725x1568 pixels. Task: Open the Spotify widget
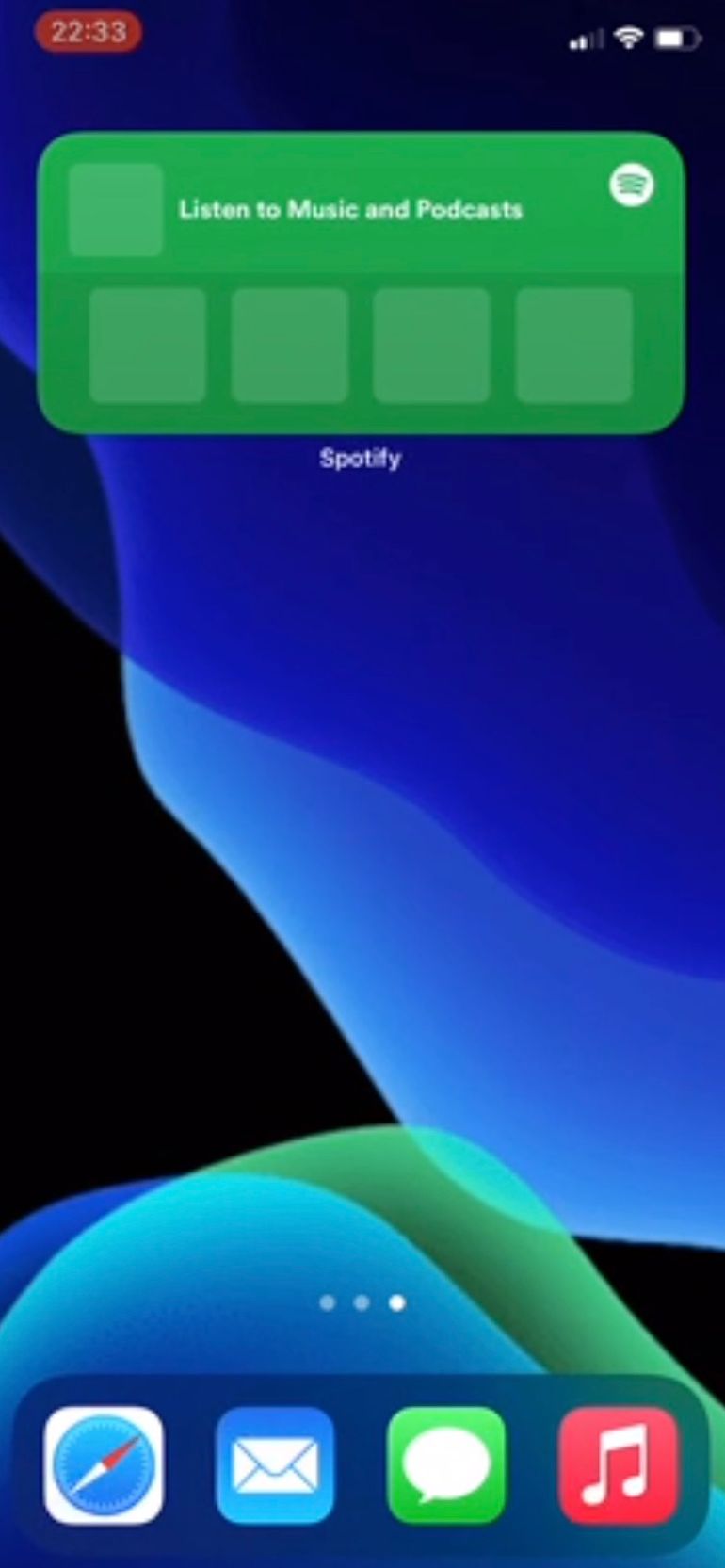(361, 283)
